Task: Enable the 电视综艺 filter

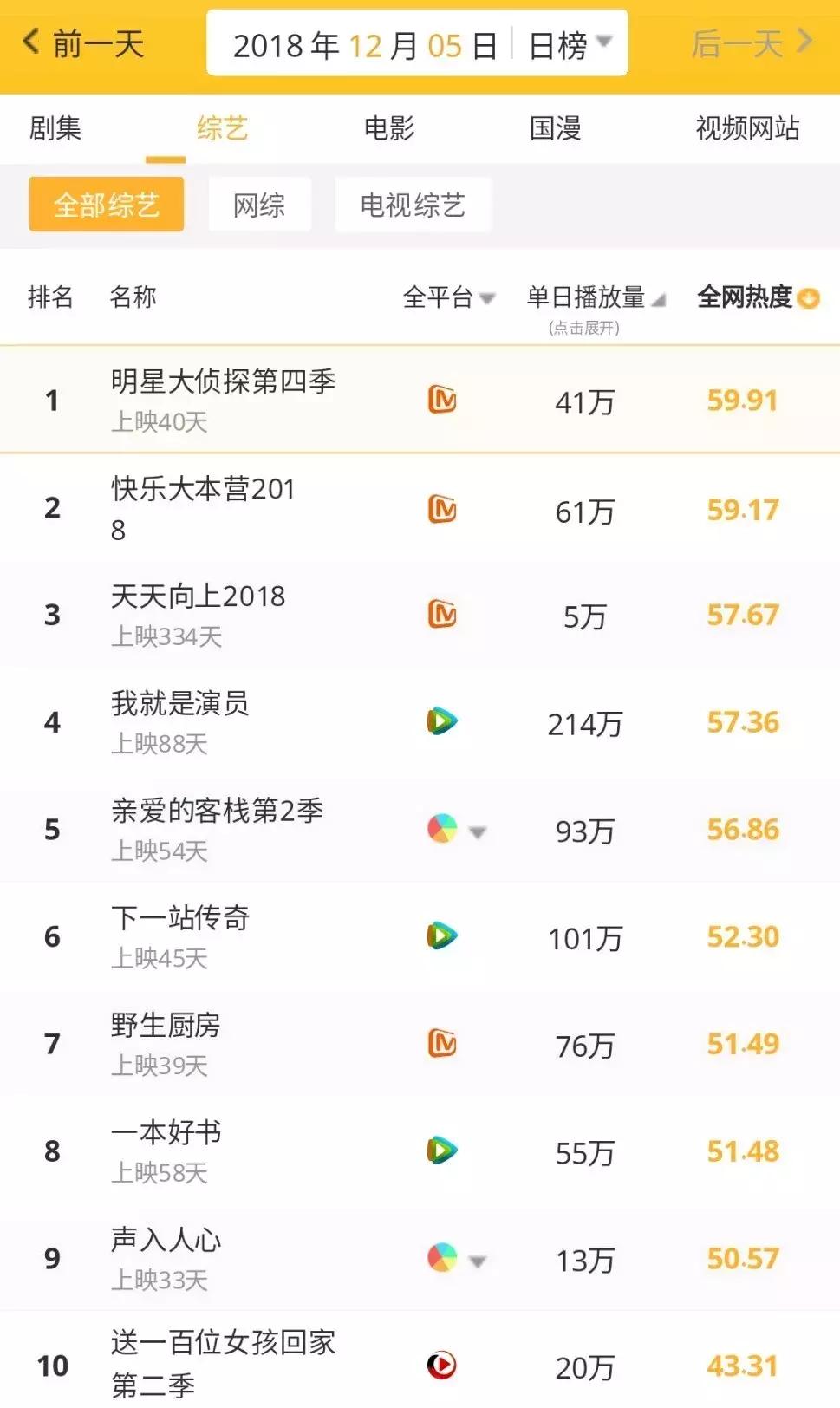Action: (413, 204)
